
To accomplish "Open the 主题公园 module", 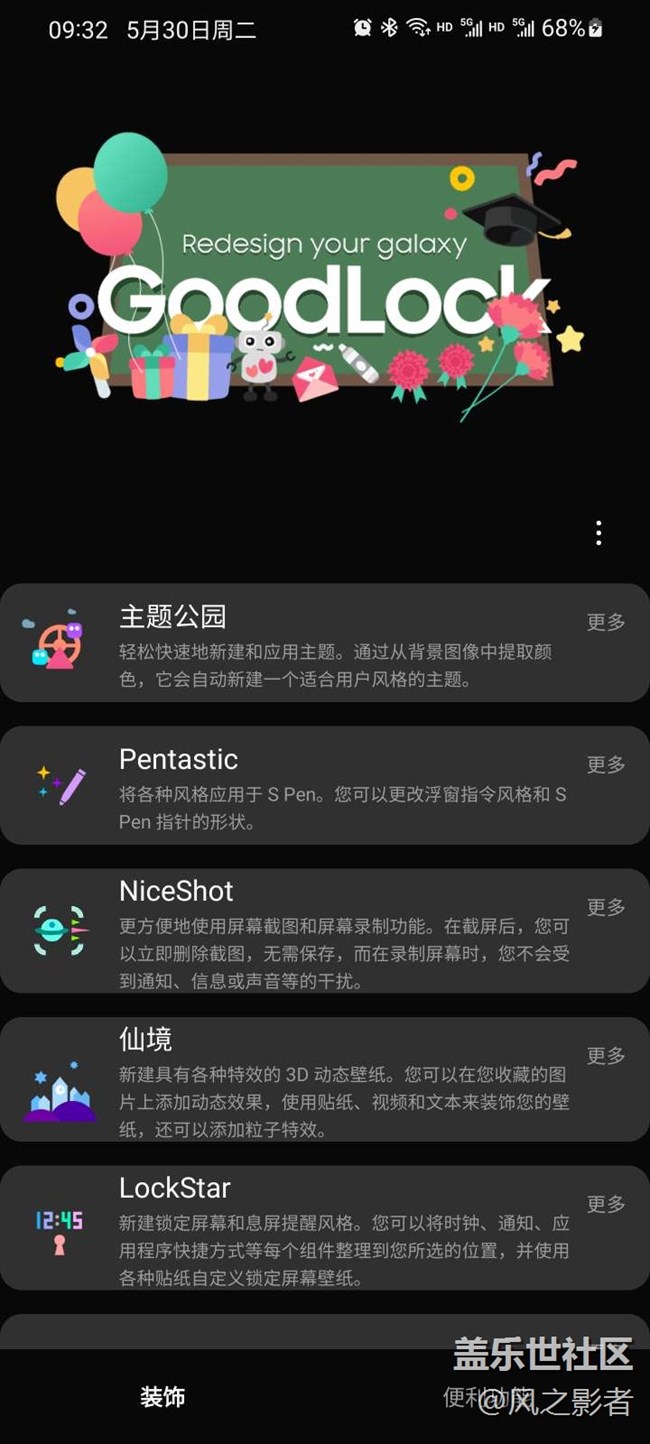I will tap(300, 645).
